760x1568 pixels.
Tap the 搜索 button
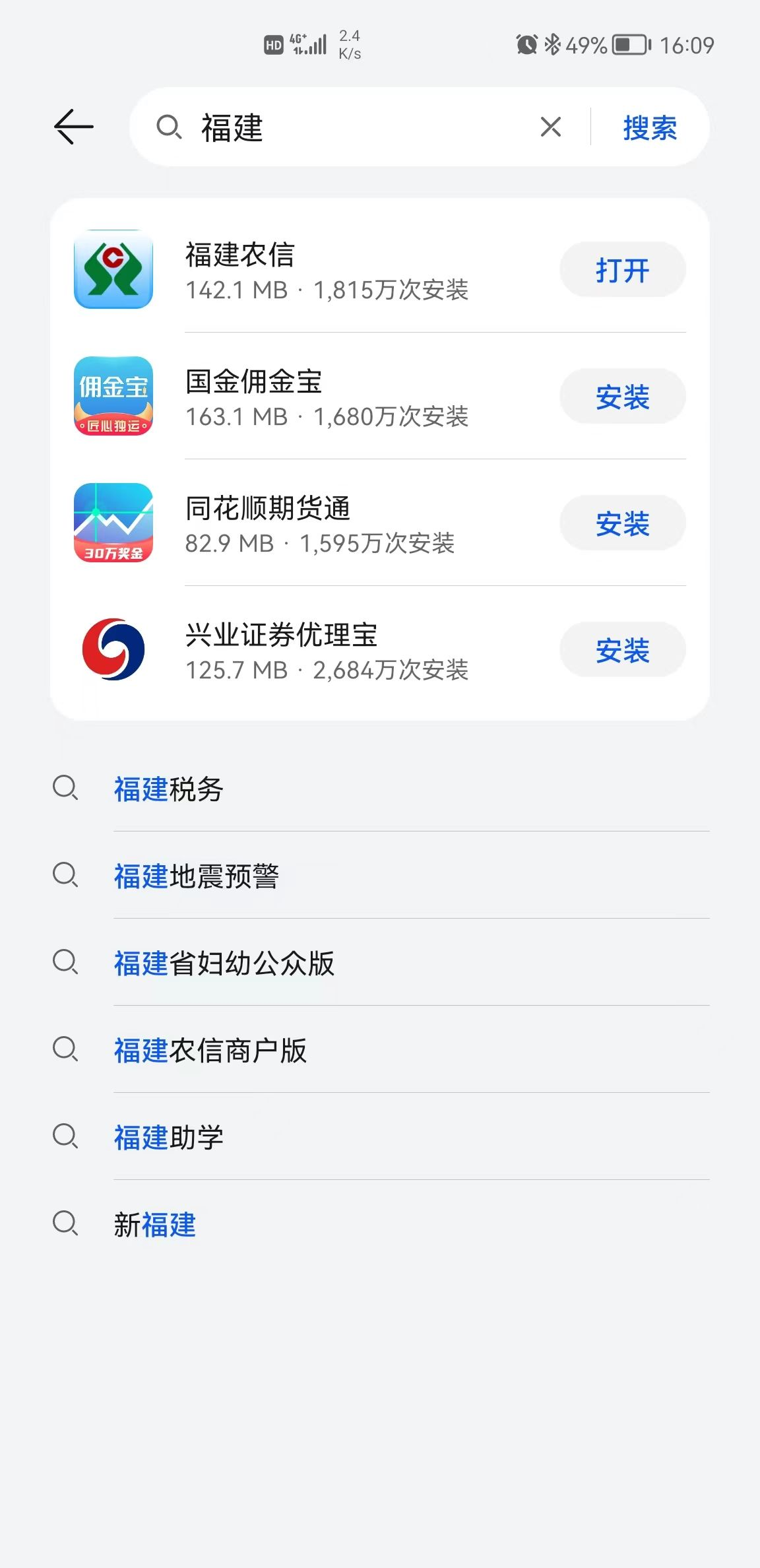tap(650, 128)
